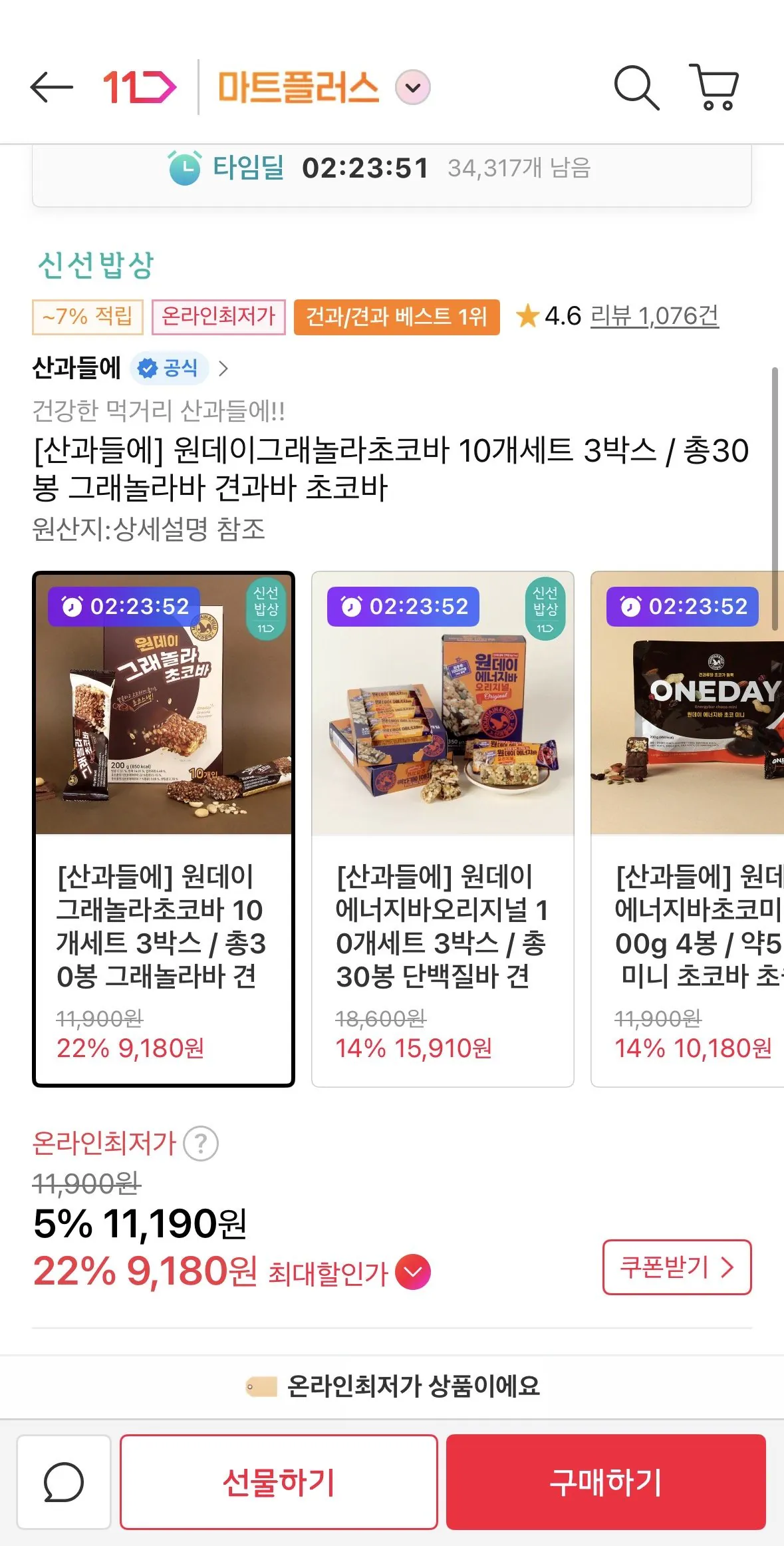Open the shopping cart
The image size is (784, 1546).
pyautogui.click(x=714, y=87)
